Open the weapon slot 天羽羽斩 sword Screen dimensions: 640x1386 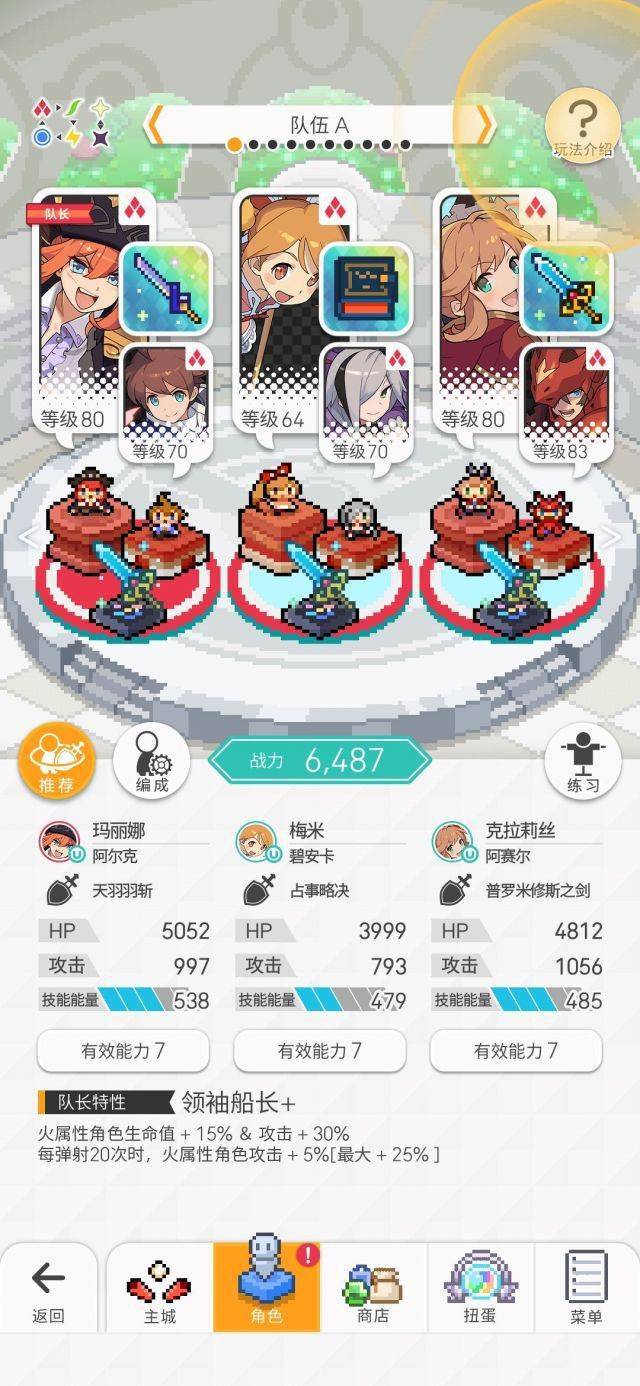[166, 289]
